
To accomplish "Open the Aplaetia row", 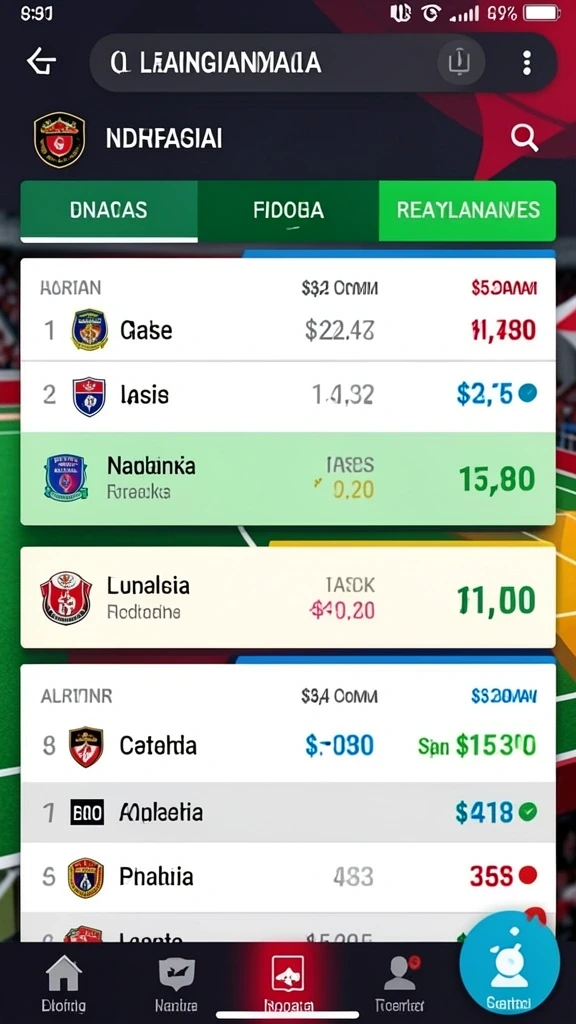I will click(x=288, y=812).
